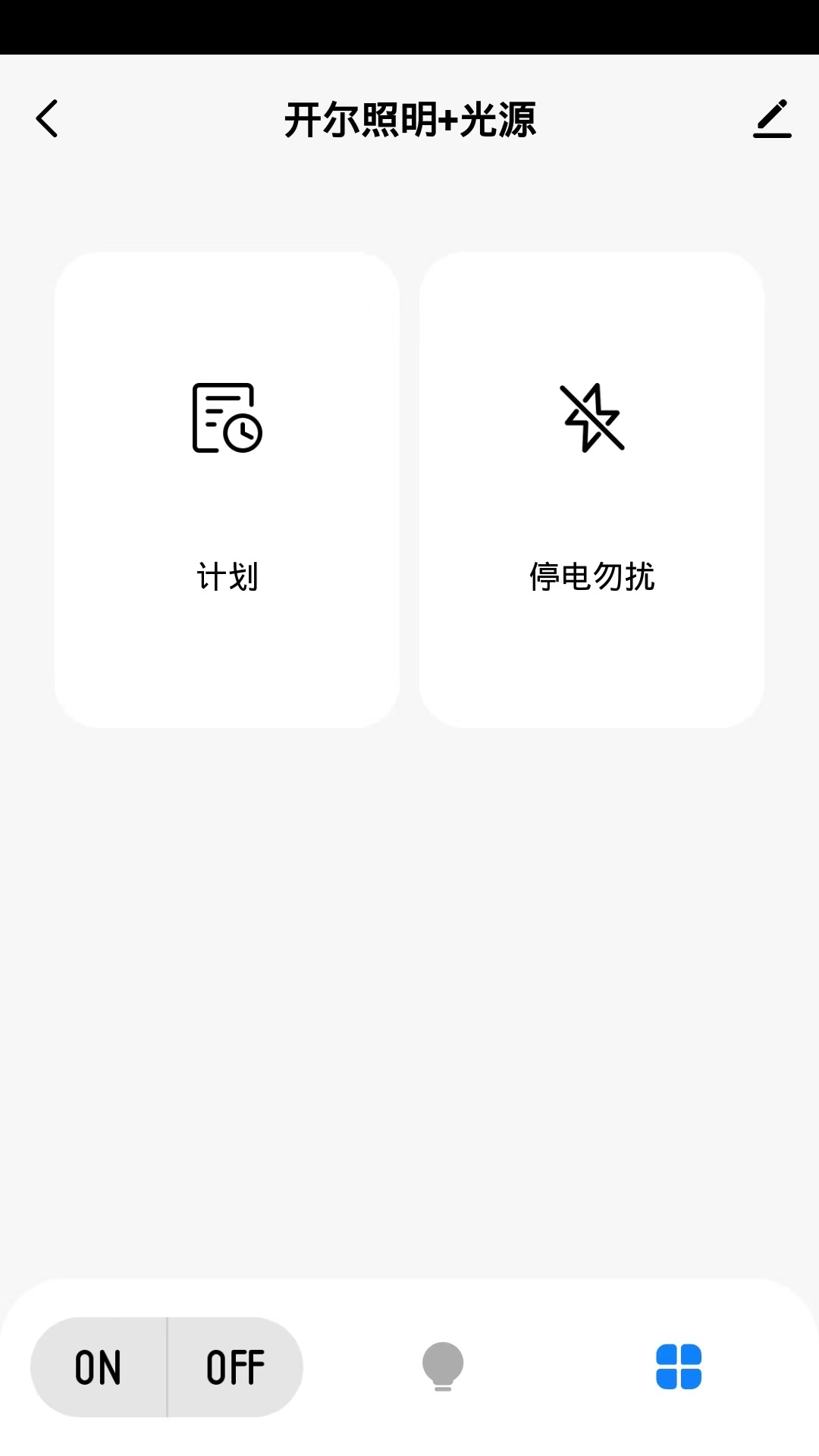The width and height of the screenshot is (819, 1456).
Task: Turn the light OFF
Action: click(234, 1365)
